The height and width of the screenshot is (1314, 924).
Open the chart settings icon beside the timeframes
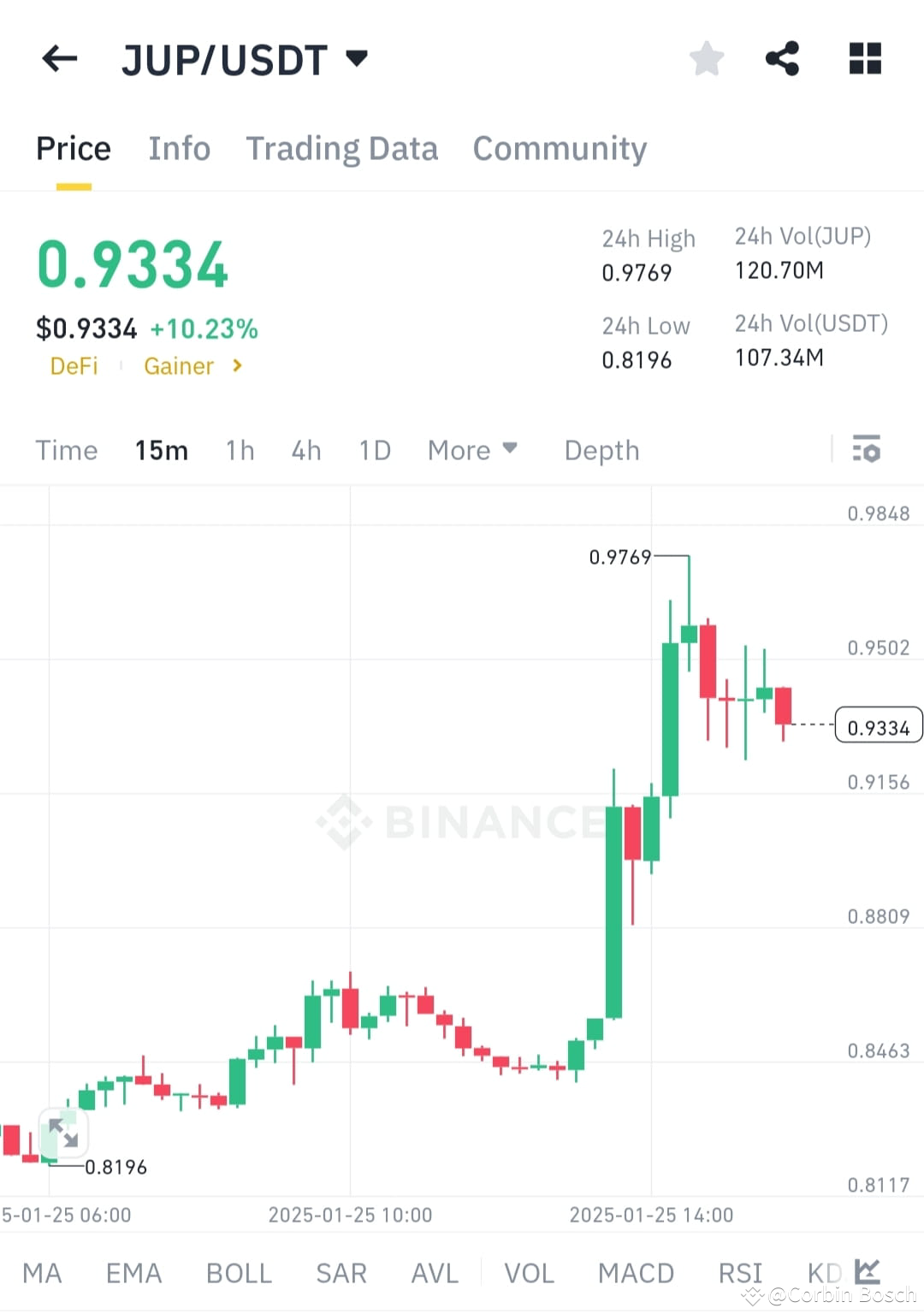867,449
